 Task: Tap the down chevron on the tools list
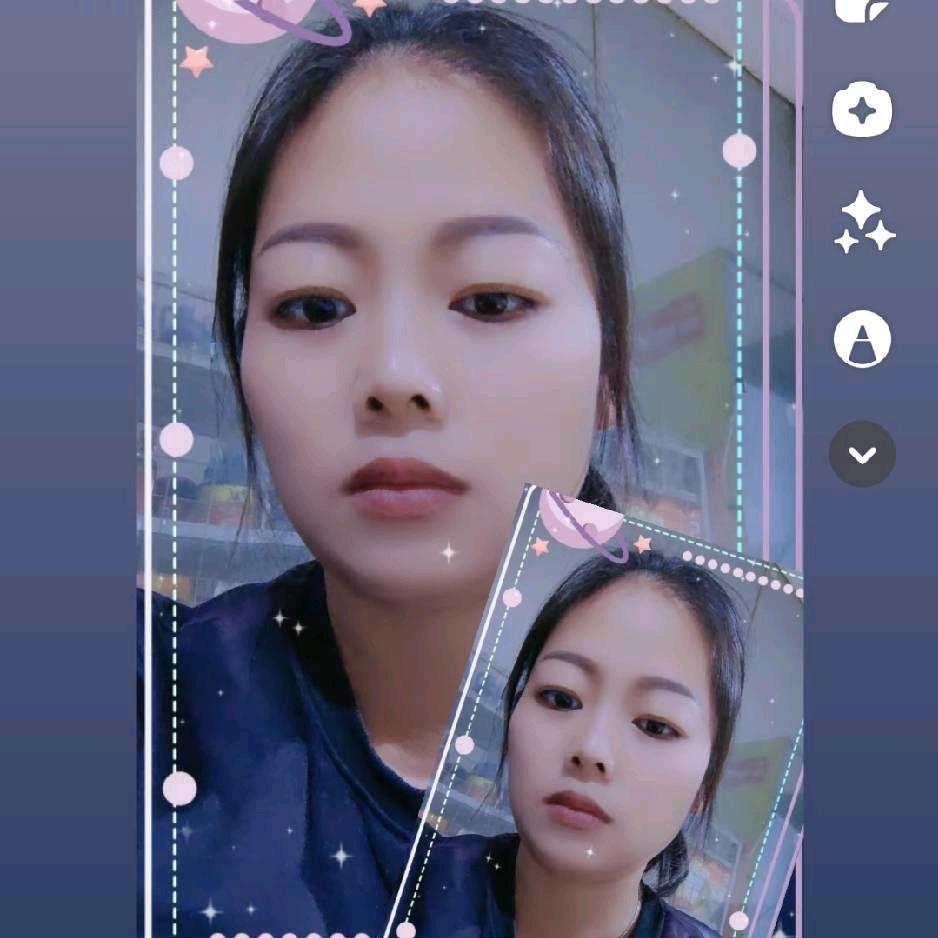coord(862,454)
